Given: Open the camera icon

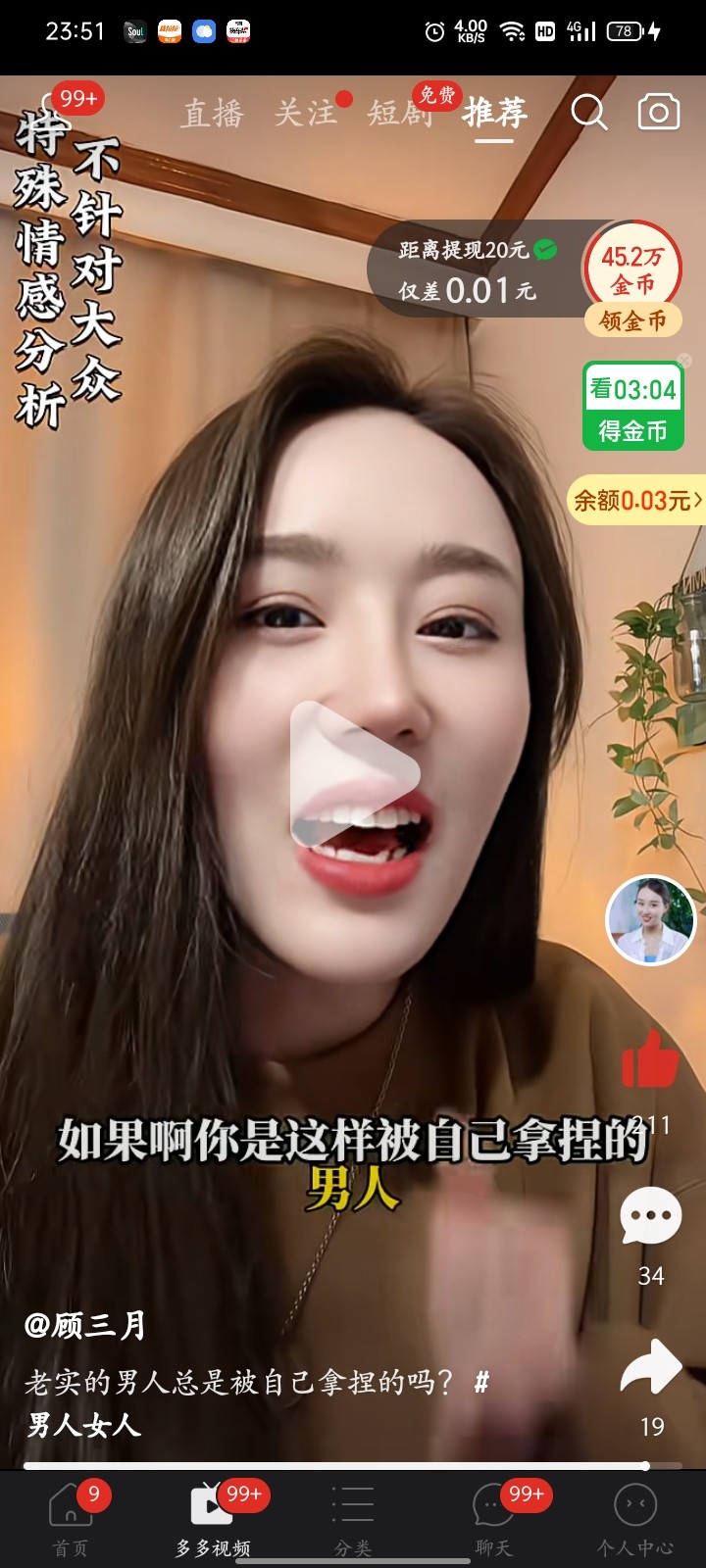Looking at the screenshot, I should [659, 112].
